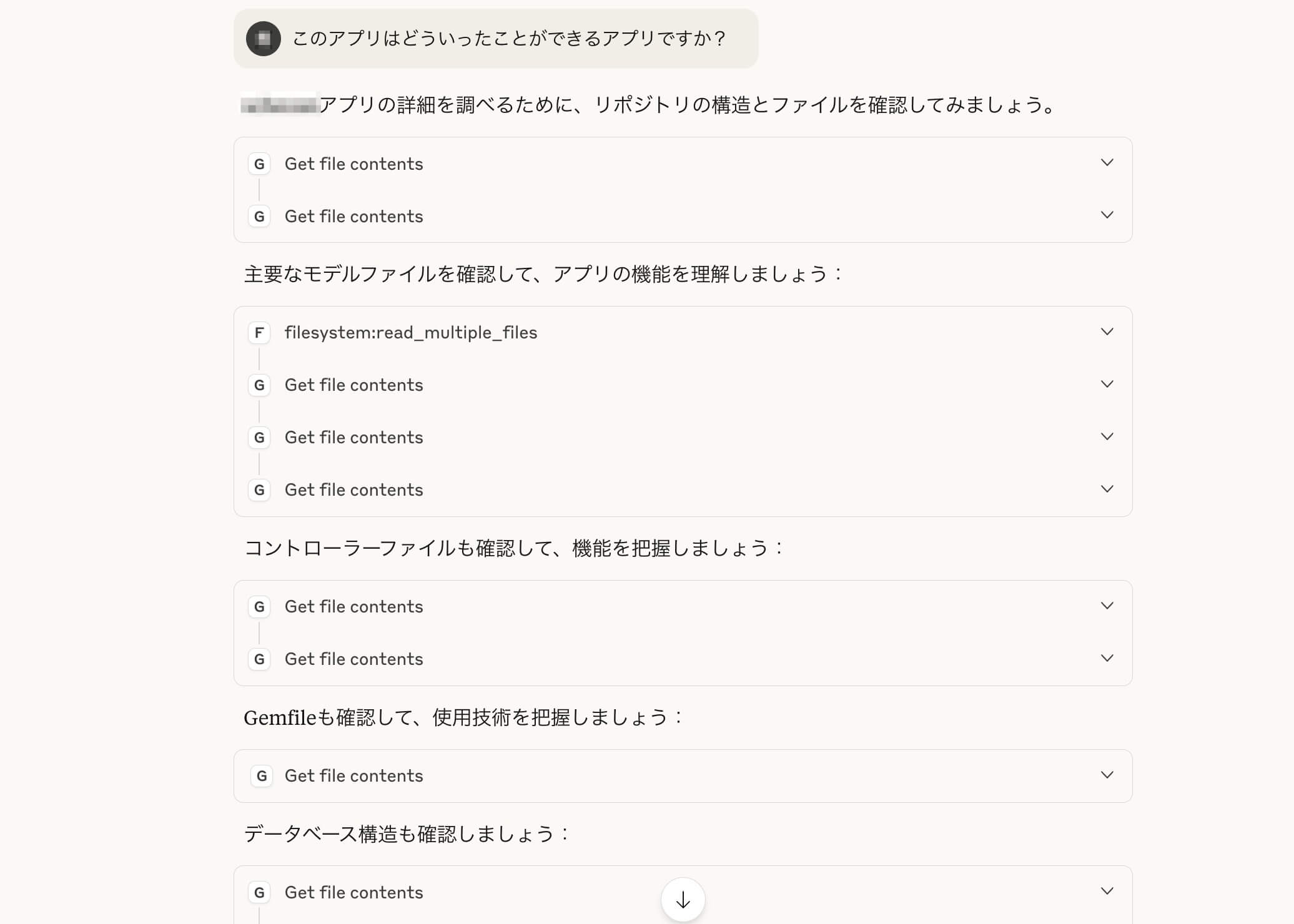Expand filesystem:read_multiple_files tool call
1294x924 pixels.
click(x=1107, y=332)
